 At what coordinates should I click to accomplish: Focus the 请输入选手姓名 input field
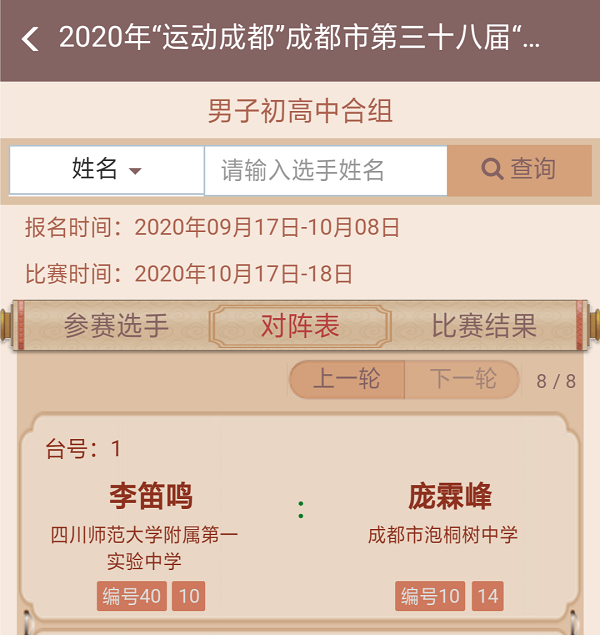(325, 170)
